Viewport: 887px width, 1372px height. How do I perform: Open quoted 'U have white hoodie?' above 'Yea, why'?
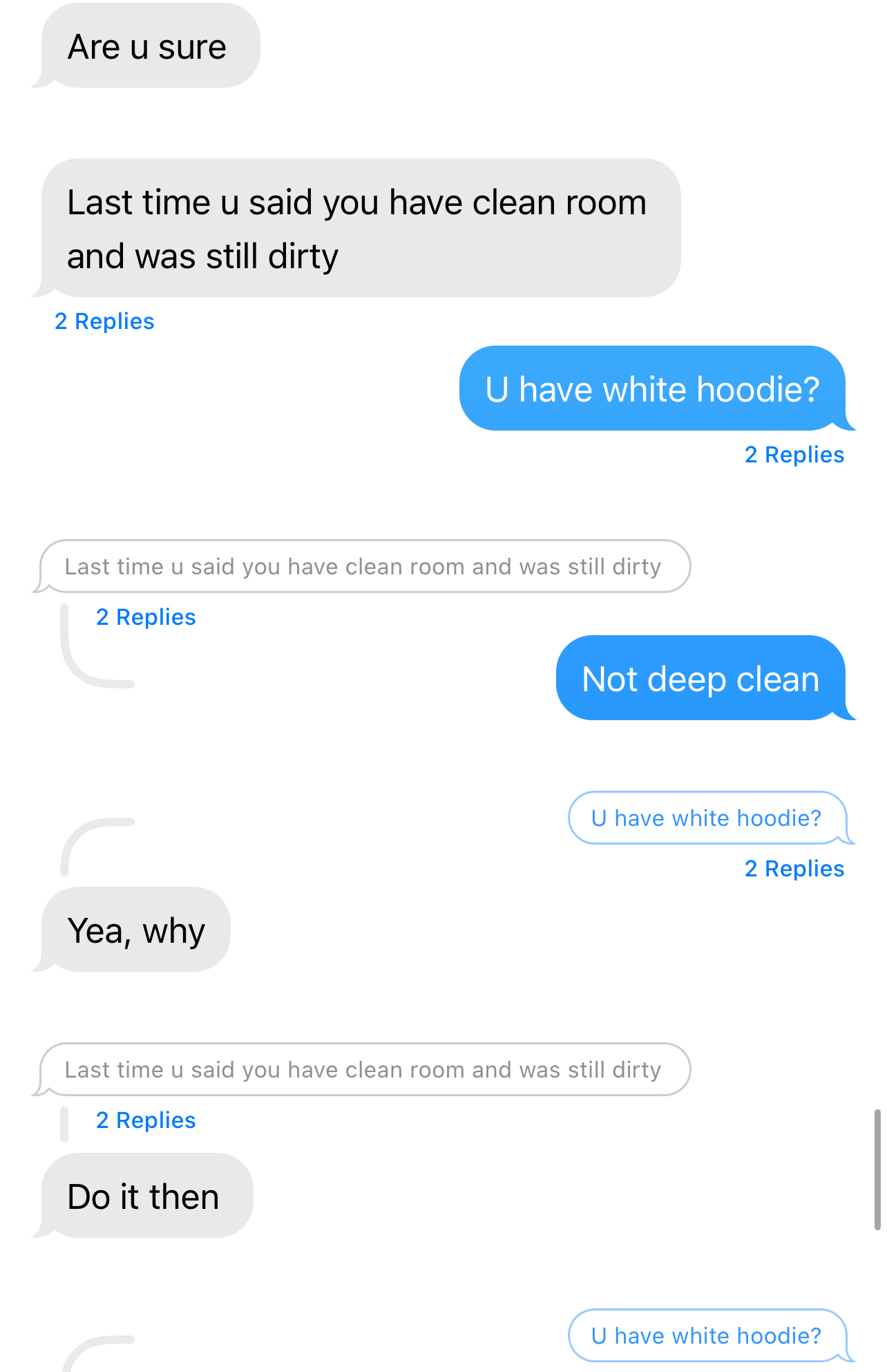706,818
